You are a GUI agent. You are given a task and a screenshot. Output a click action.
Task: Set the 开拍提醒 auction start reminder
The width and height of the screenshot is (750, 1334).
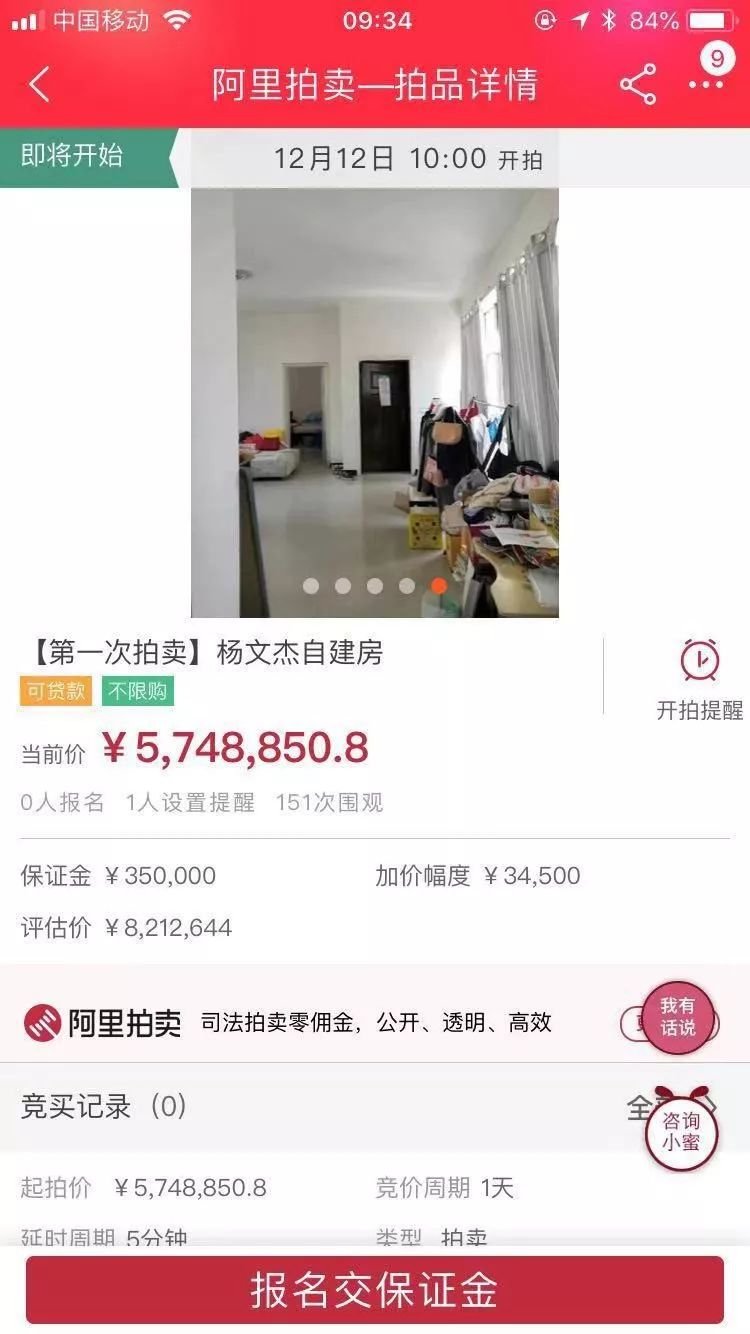[x=699, y=679]
